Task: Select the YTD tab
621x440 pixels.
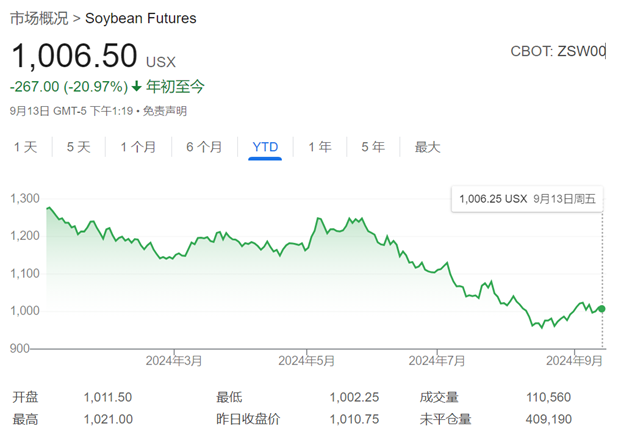Action: [x=265, y=147]
